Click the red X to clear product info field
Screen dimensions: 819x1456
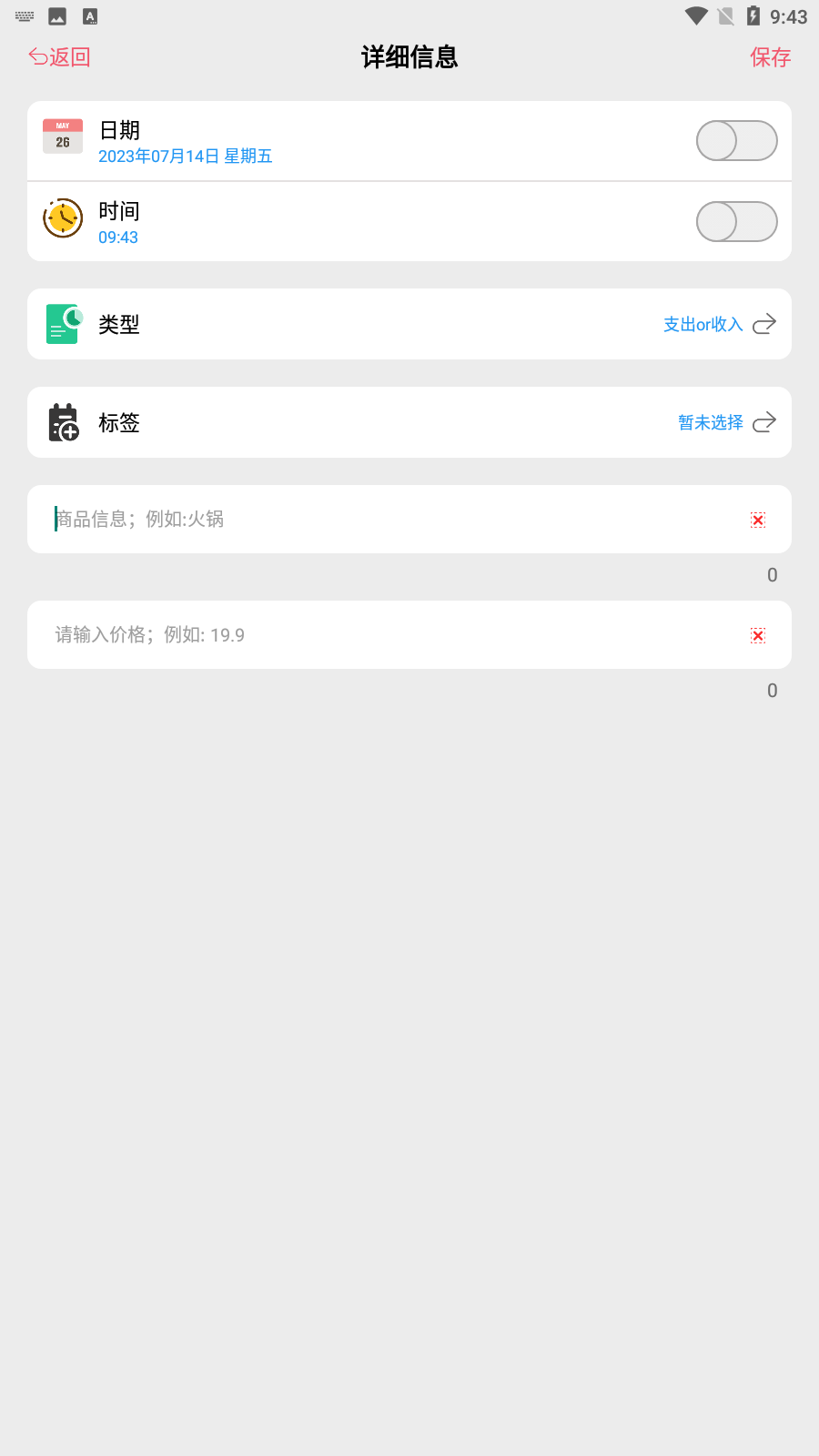pyautogui.click(x=758, y=520)
